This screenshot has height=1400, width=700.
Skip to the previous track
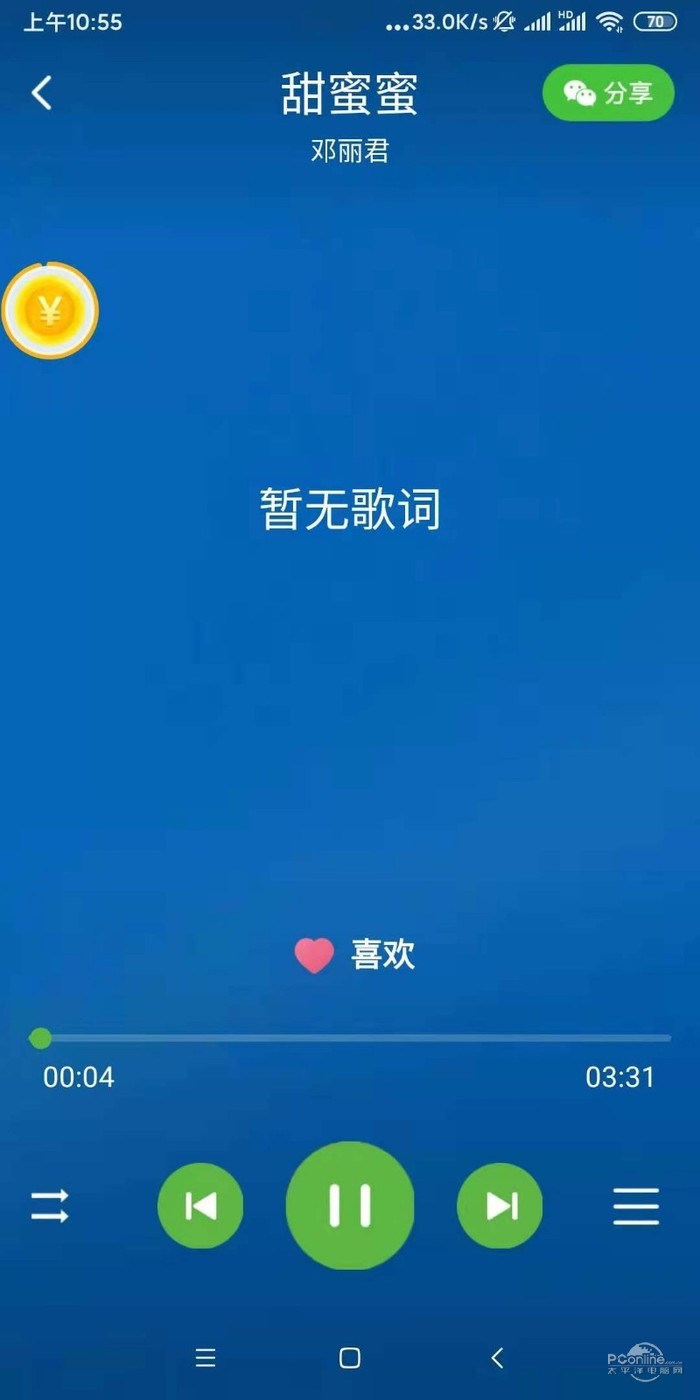tap(200, 1206)
